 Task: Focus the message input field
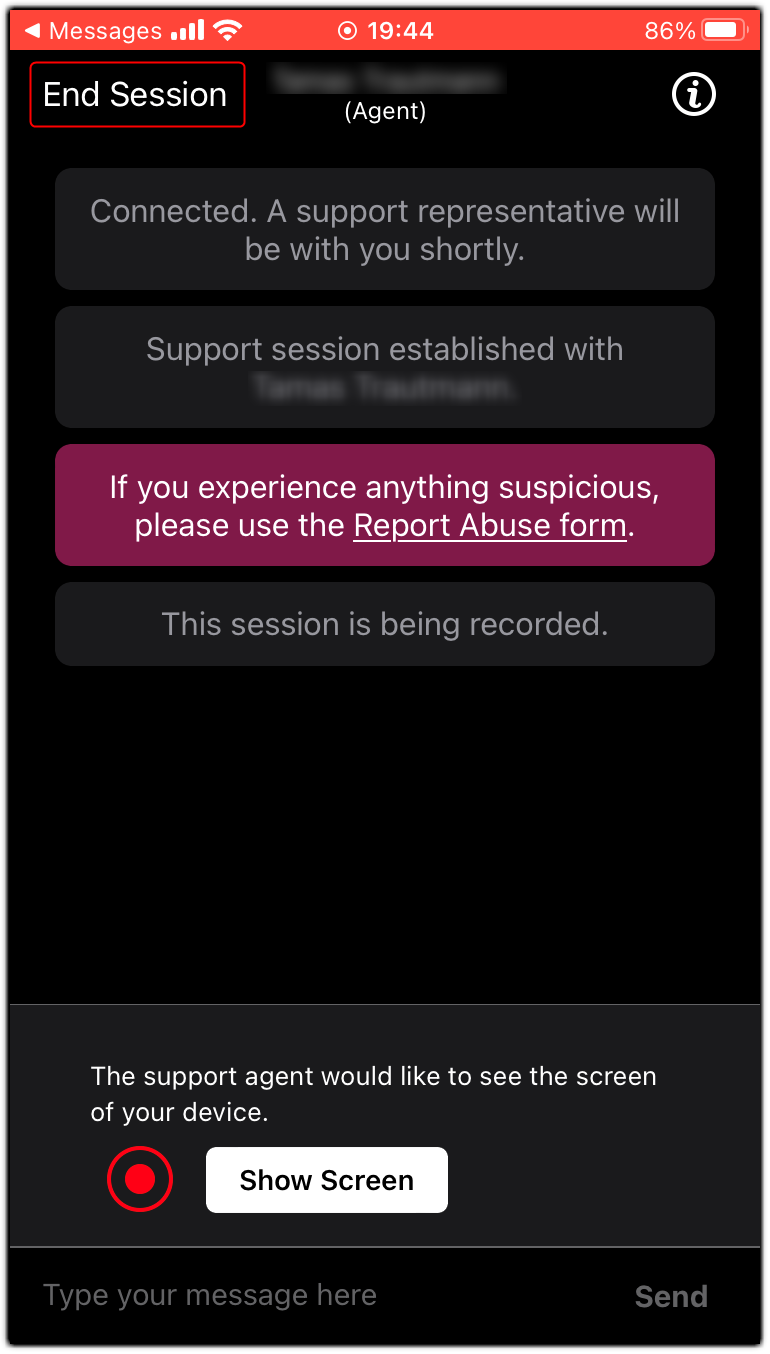(x=320, y=1296)
